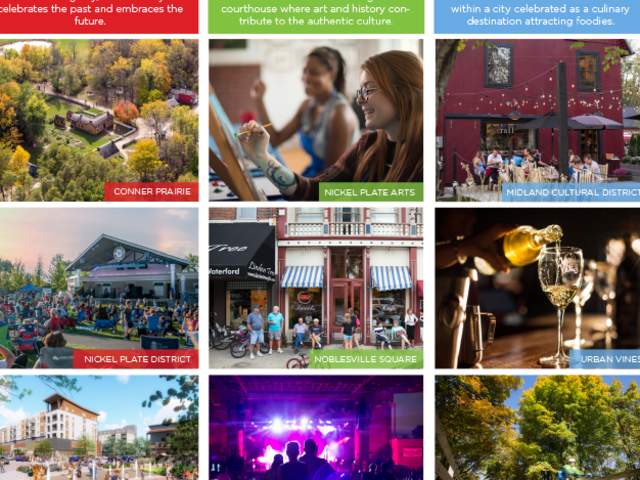View the Urban Vines tile
640x480 pixels.
tap(537, 288)
